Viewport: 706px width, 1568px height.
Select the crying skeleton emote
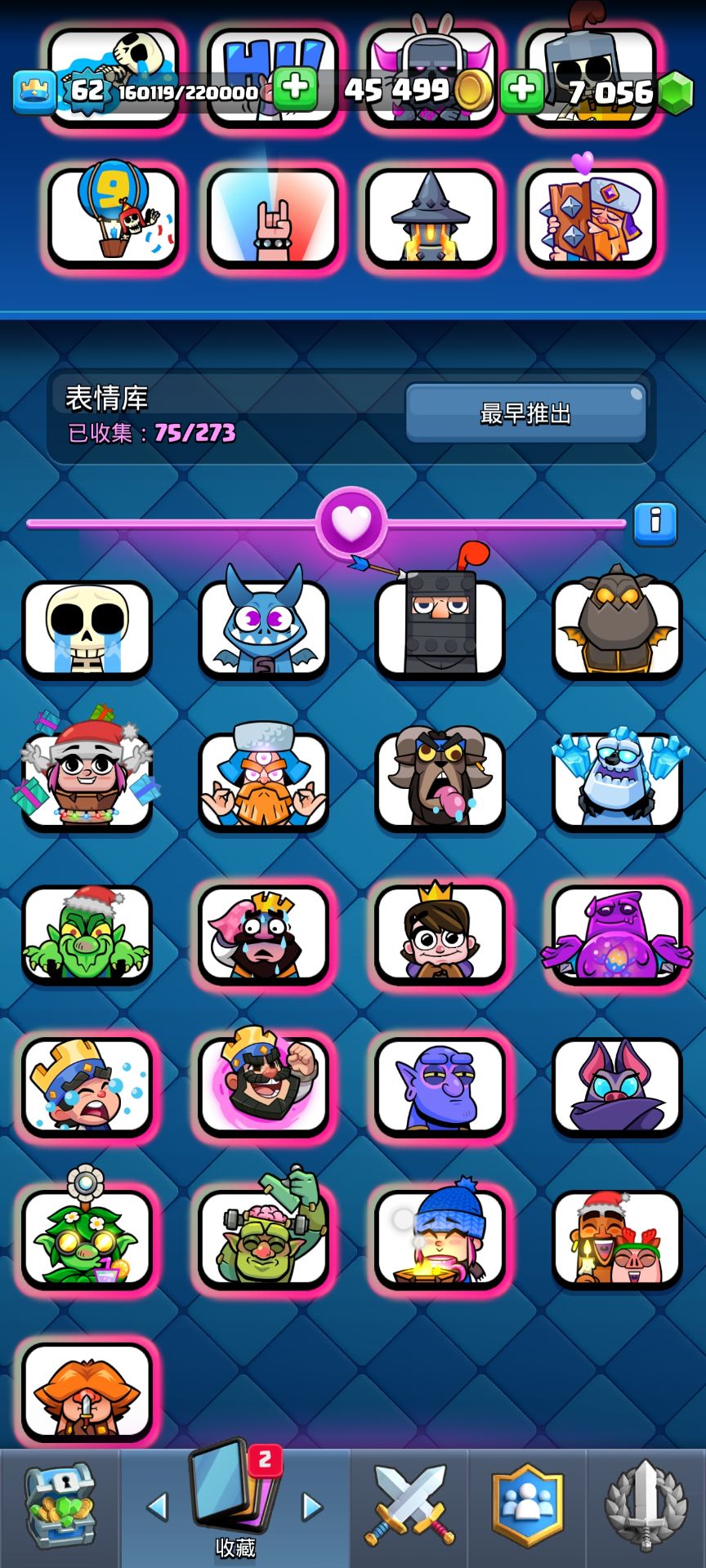click(87, 629)
